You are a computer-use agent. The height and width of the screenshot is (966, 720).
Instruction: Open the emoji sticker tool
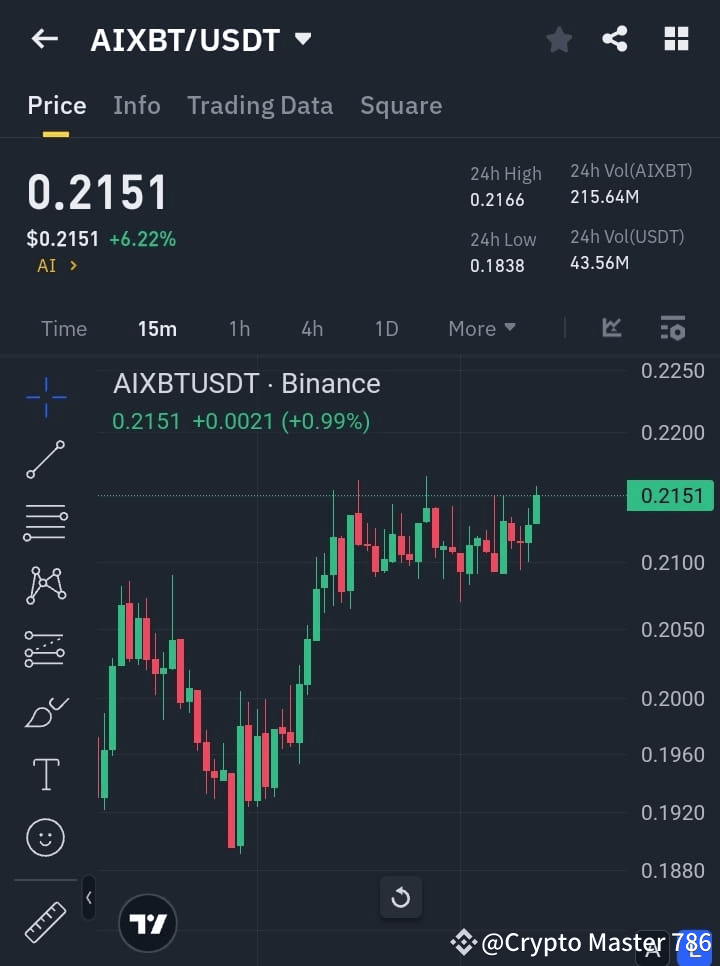[x=45, y=837]
